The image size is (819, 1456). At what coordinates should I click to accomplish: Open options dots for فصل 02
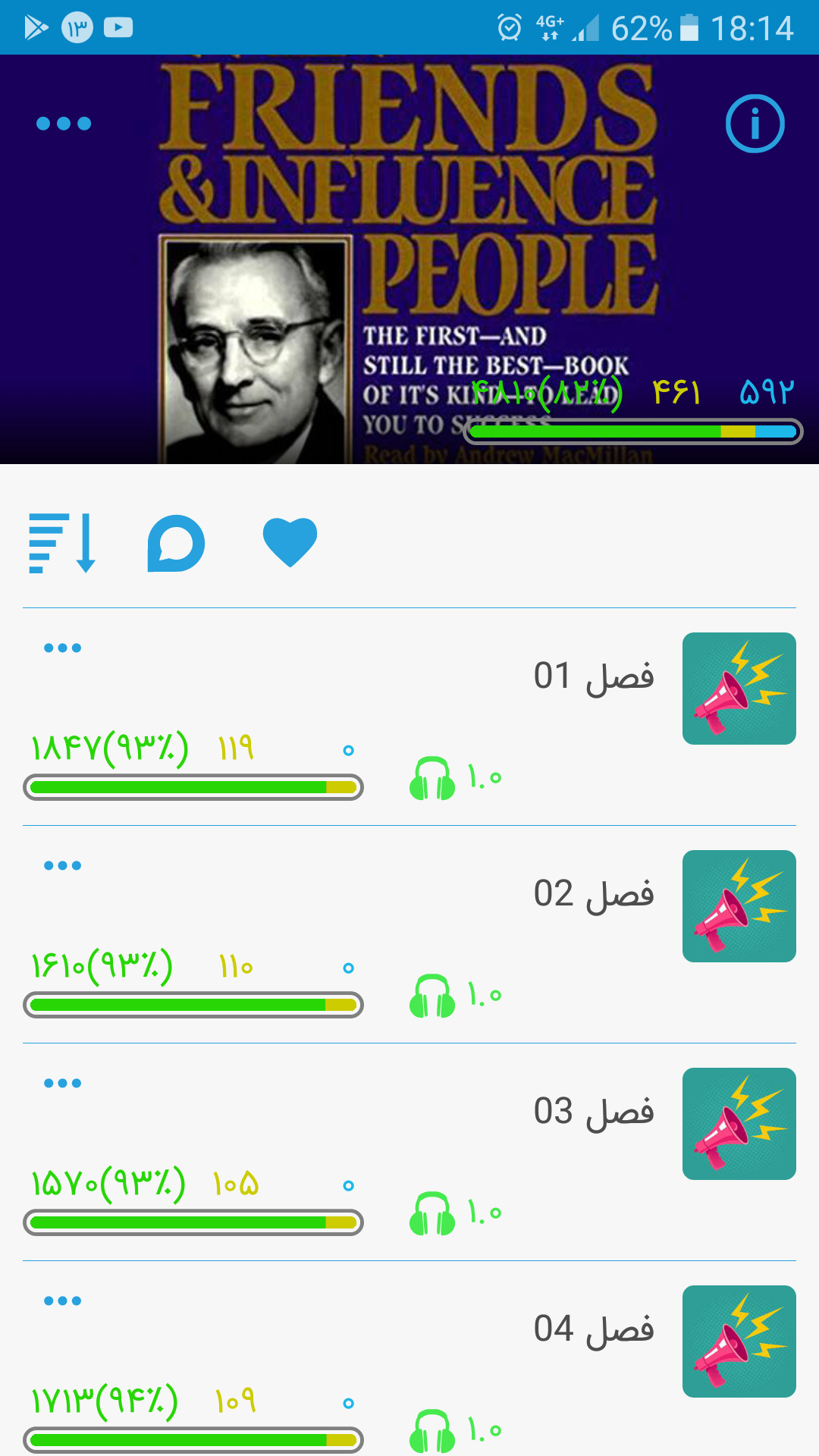[x=62, y=865]
